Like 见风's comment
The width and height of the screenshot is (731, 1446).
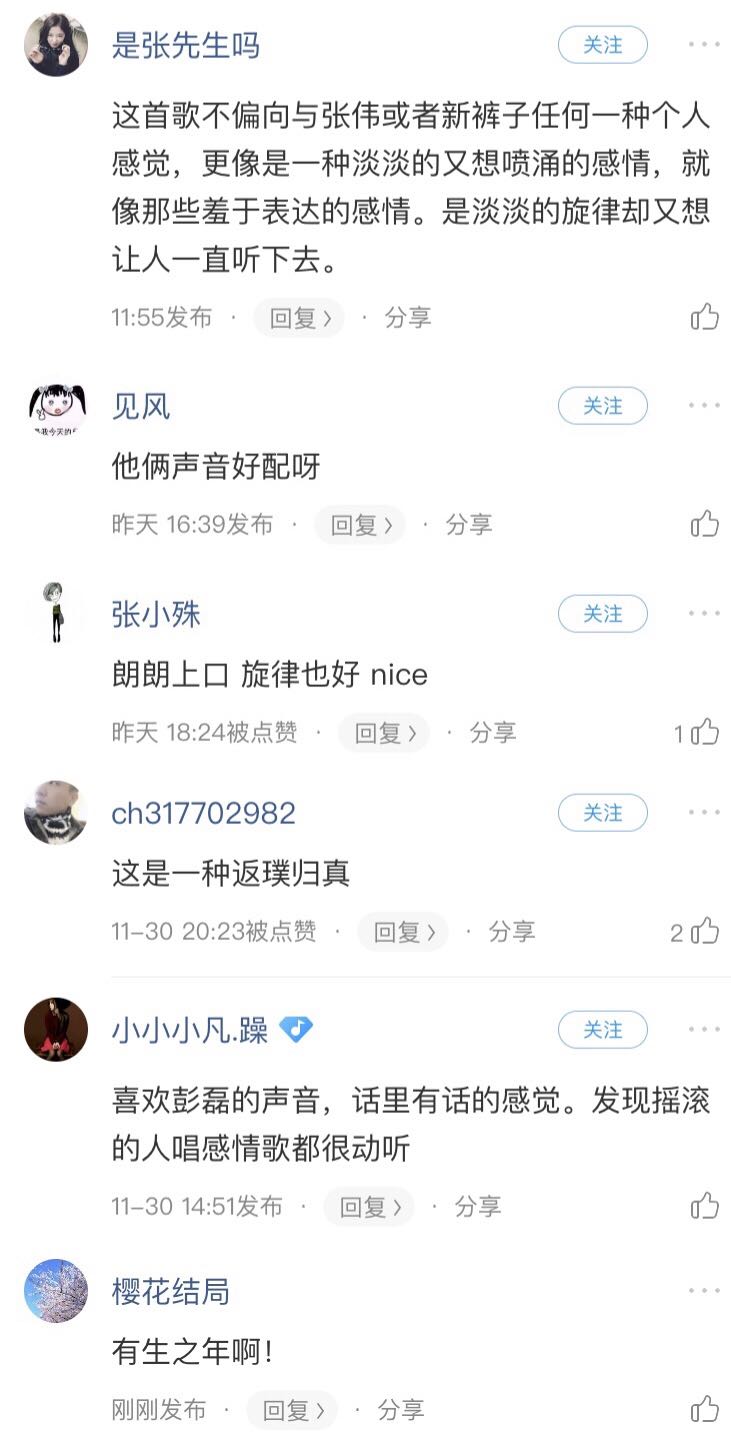[705, 524]
